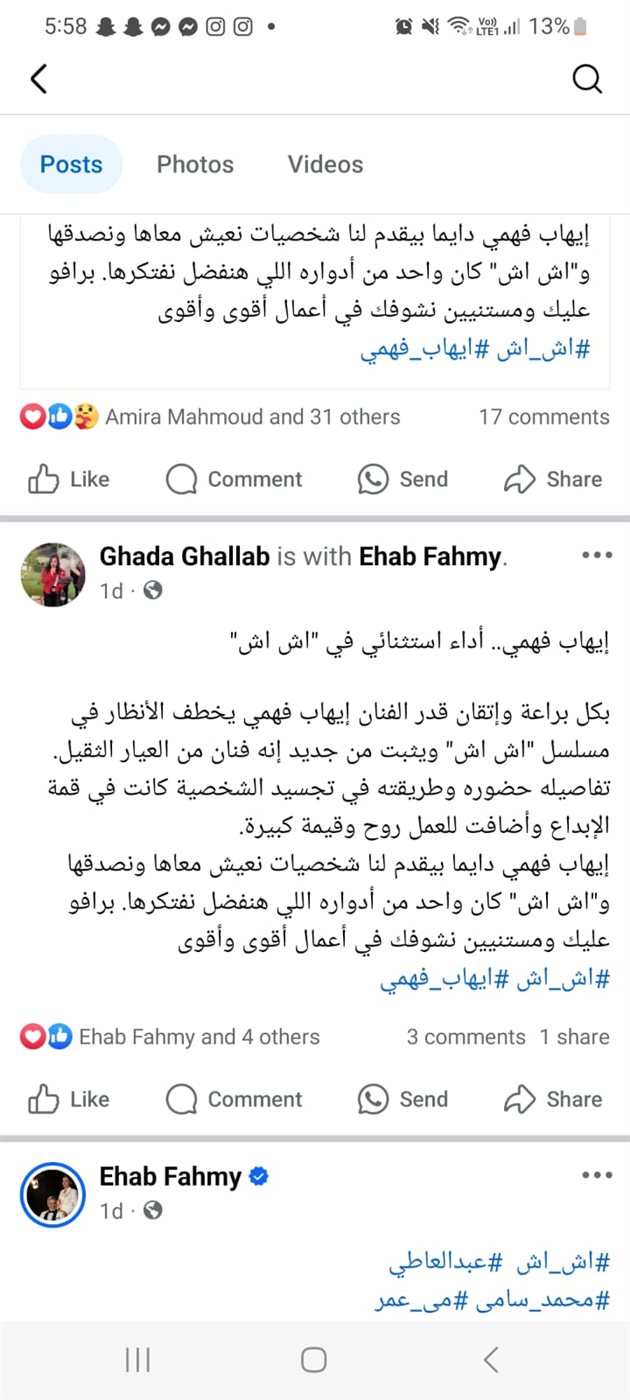Viewport: 630px width, 1400px height.
Task: Send Ghada Ghallab's post
Action: point(403,1100)
